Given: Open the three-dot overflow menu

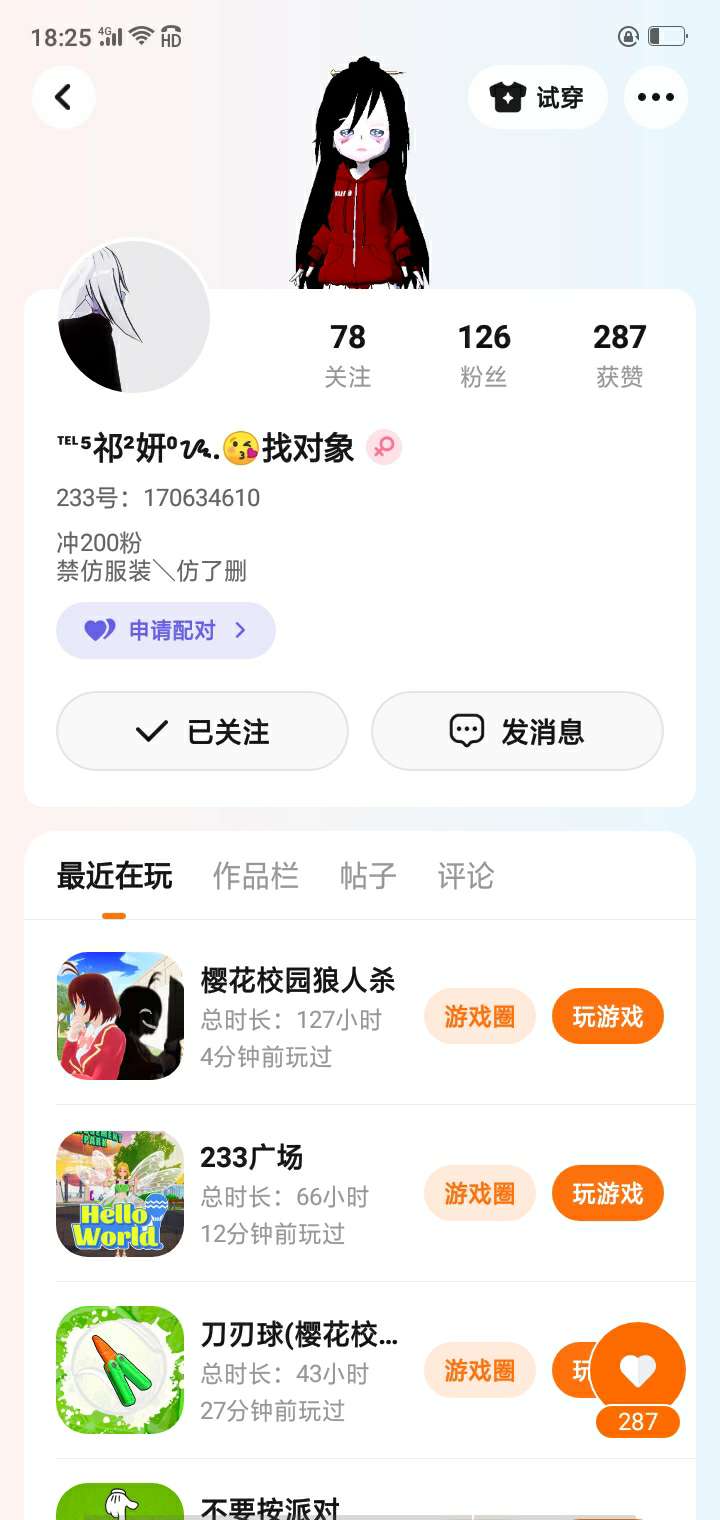Looking at the screenshot, I should click(x=656, y=97).
